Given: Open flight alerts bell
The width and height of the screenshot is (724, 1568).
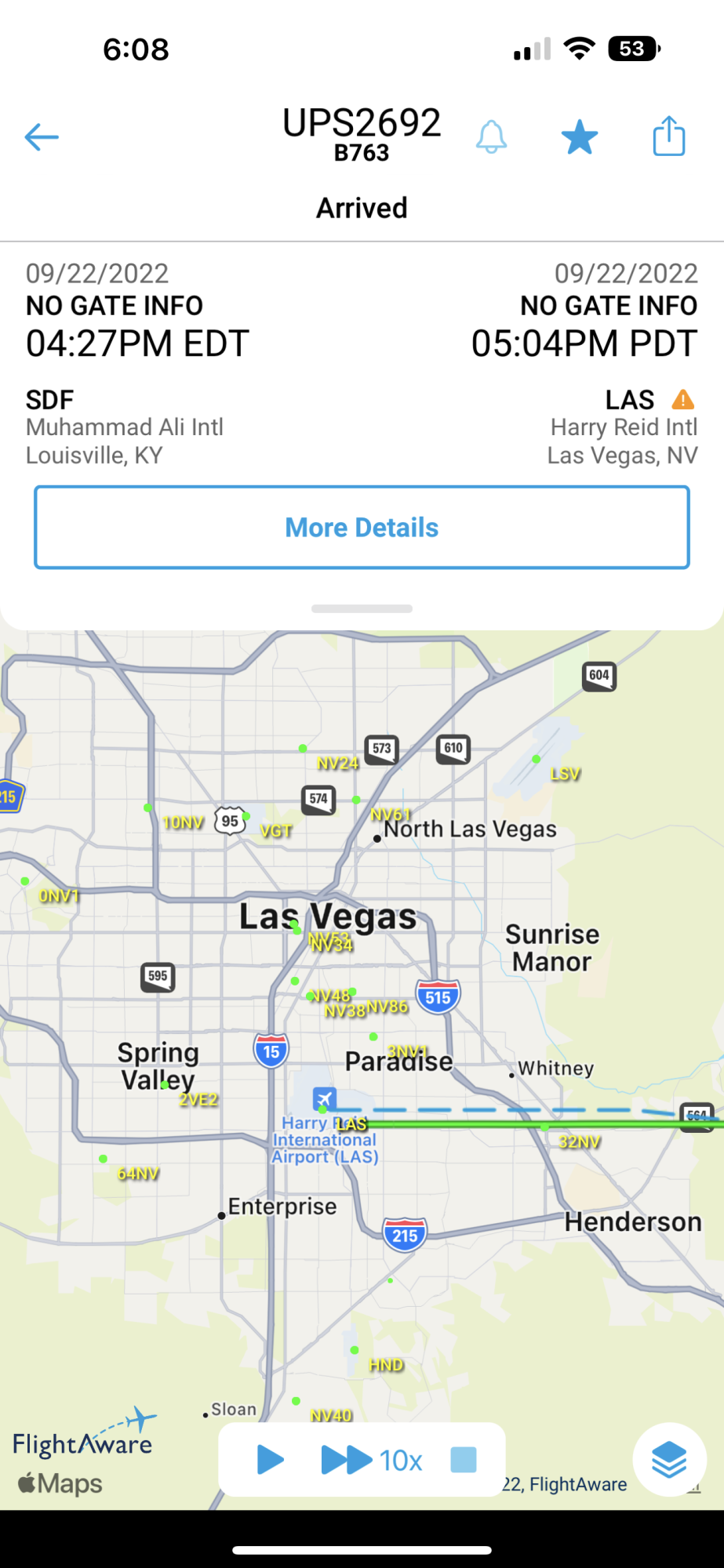Looking at the screenshot, I should (491, 137).
